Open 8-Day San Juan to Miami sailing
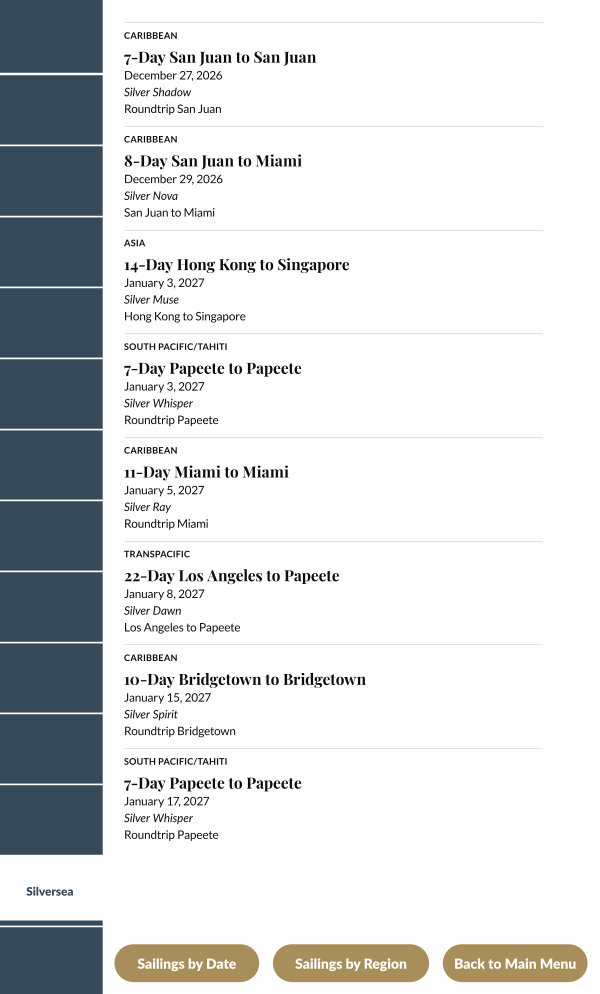 pos(213,161)
